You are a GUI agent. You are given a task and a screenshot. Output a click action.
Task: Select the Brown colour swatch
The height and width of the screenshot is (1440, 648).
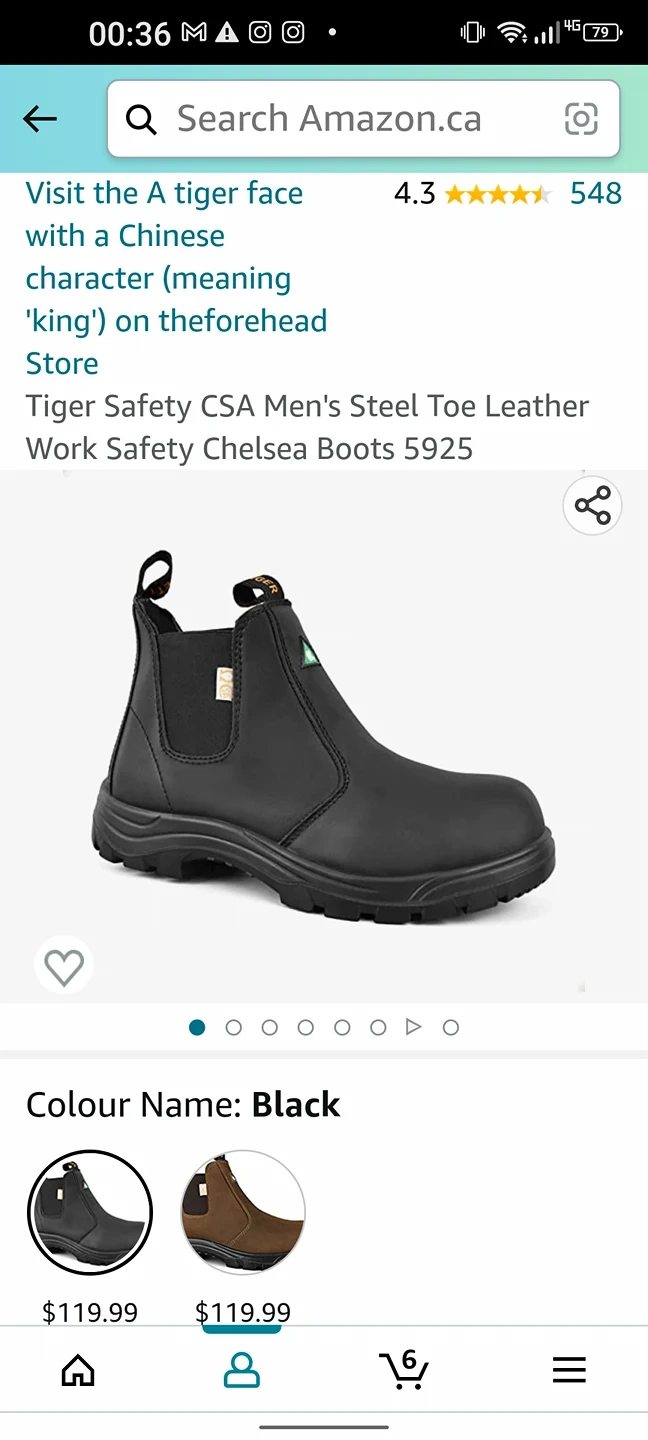243,1212
